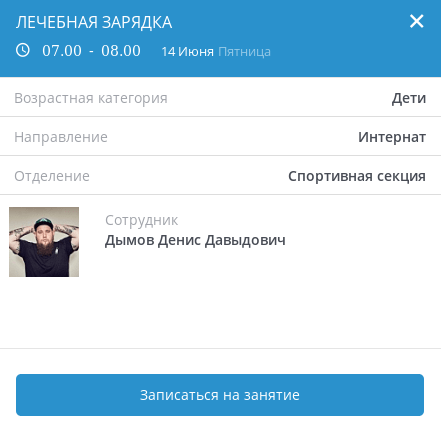Viewport: 441px width, 428px height.
Task: Tap the Записаться на занятие button
Action: point(220,395)
